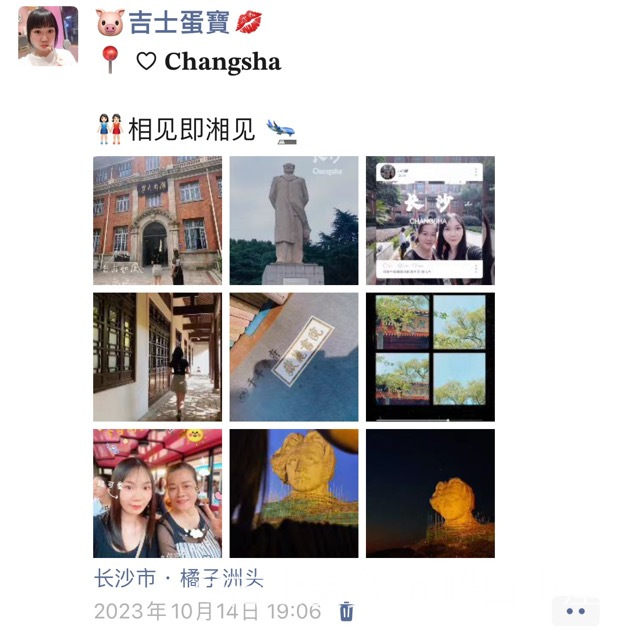This screenshot has height=629, width=621.
Task: View the lit golden statue close-up photo
Action: (x=294, y=493)
